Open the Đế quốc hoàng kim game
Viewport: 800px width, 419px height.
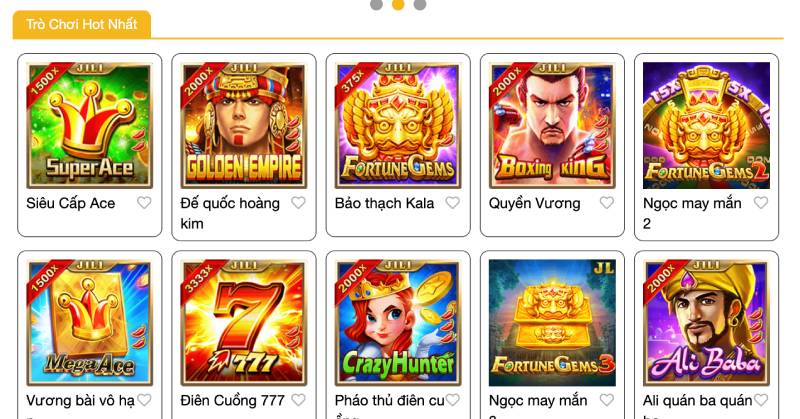coord(243,124)
